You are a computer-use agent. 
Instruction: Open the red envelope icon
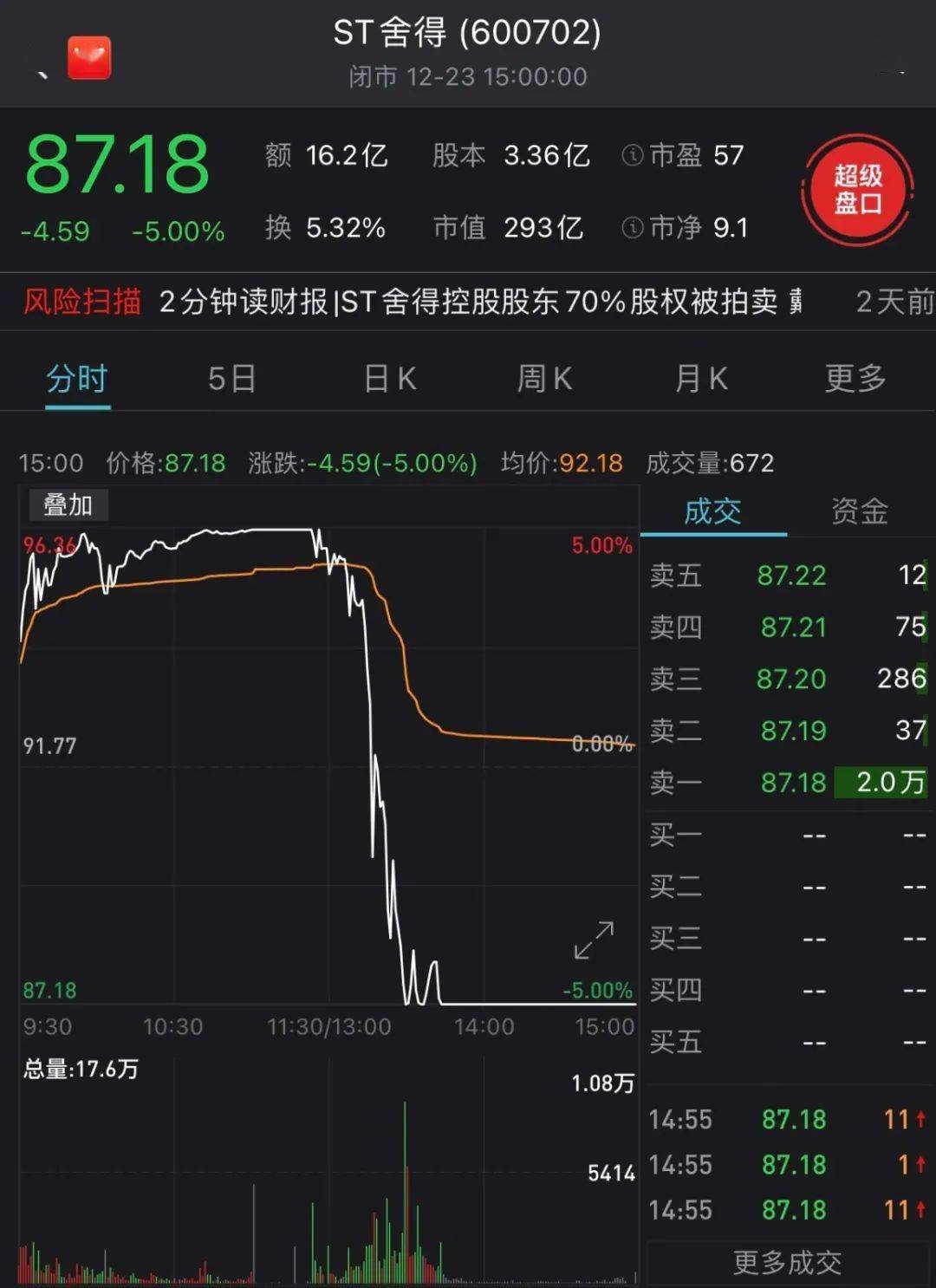[89, 58]
